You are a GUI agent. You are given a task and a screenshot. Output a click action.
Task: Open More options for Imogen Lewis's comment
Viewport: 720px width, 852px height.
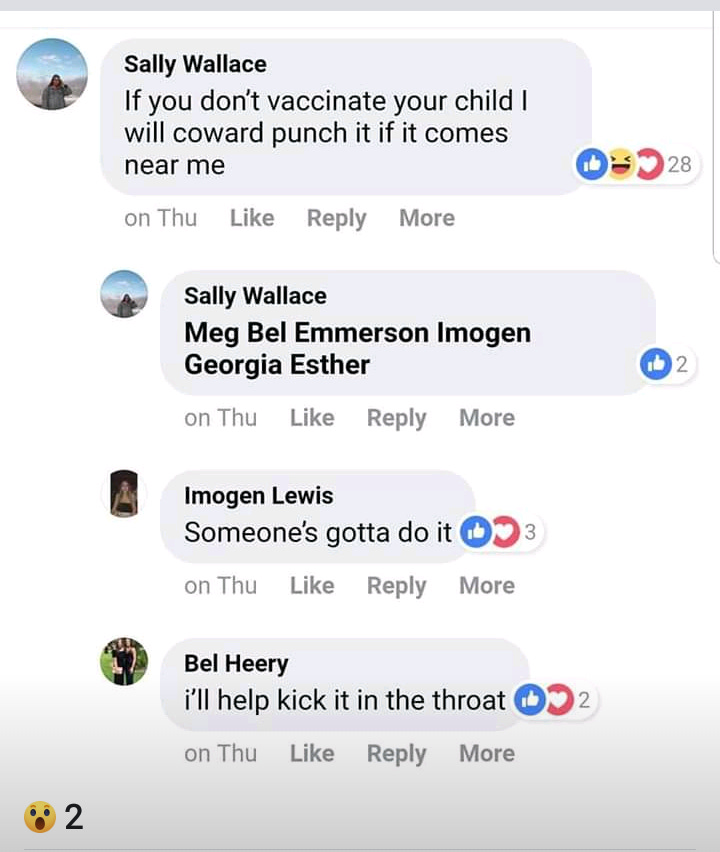(486, 586)
